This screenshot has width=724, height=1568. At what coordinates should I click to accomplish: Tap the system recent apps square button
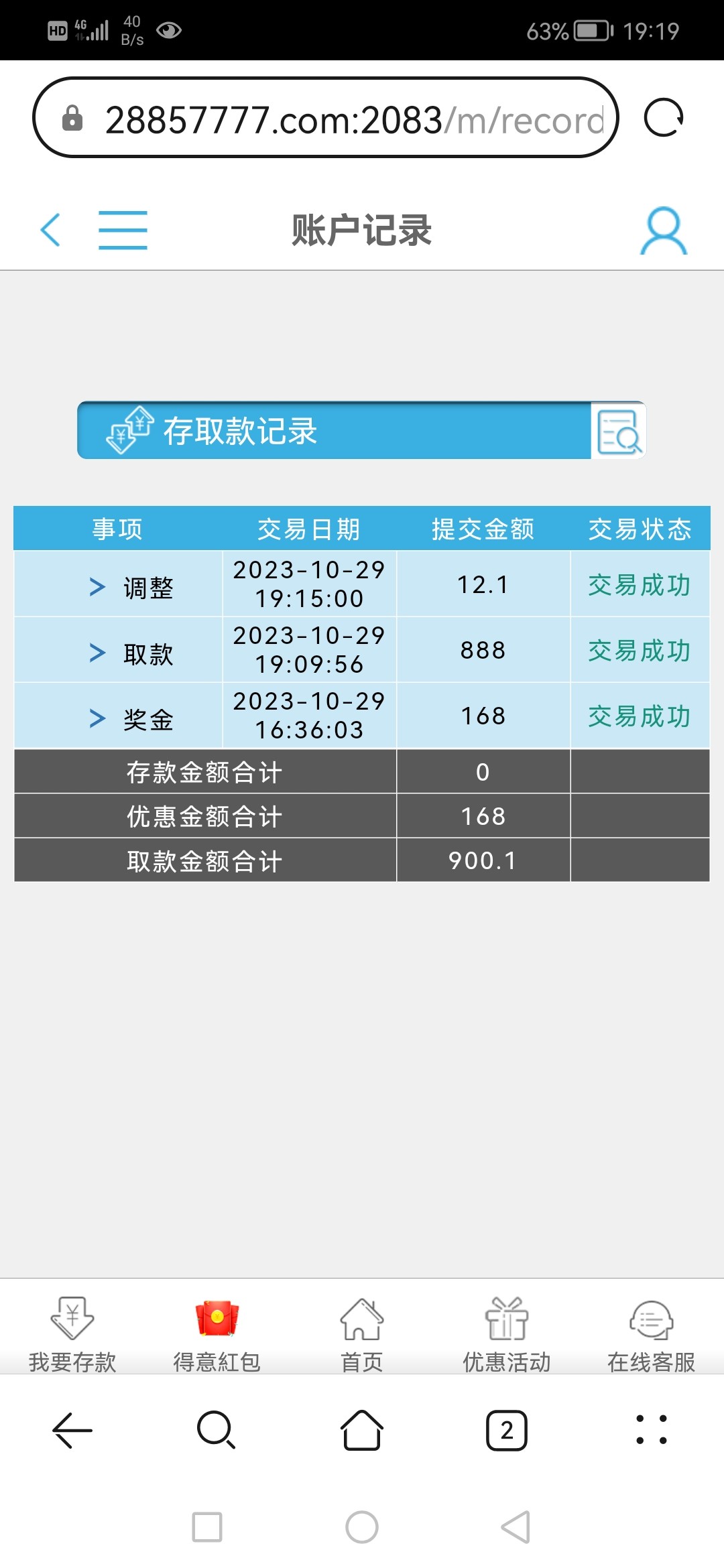[207, 1527]
